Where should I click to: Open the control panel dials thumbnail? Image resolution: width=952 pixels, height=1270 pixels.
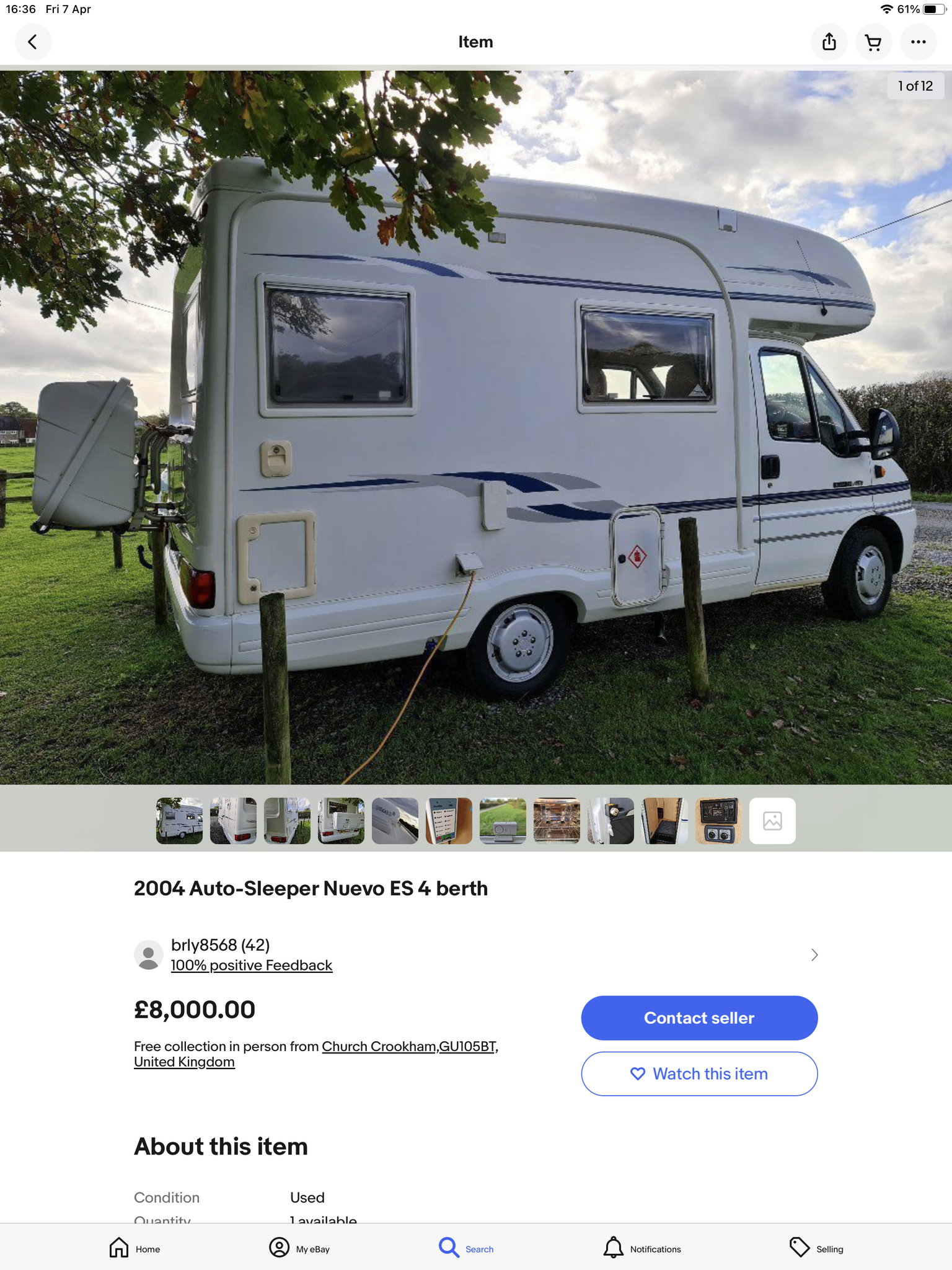tap(718, 820)
